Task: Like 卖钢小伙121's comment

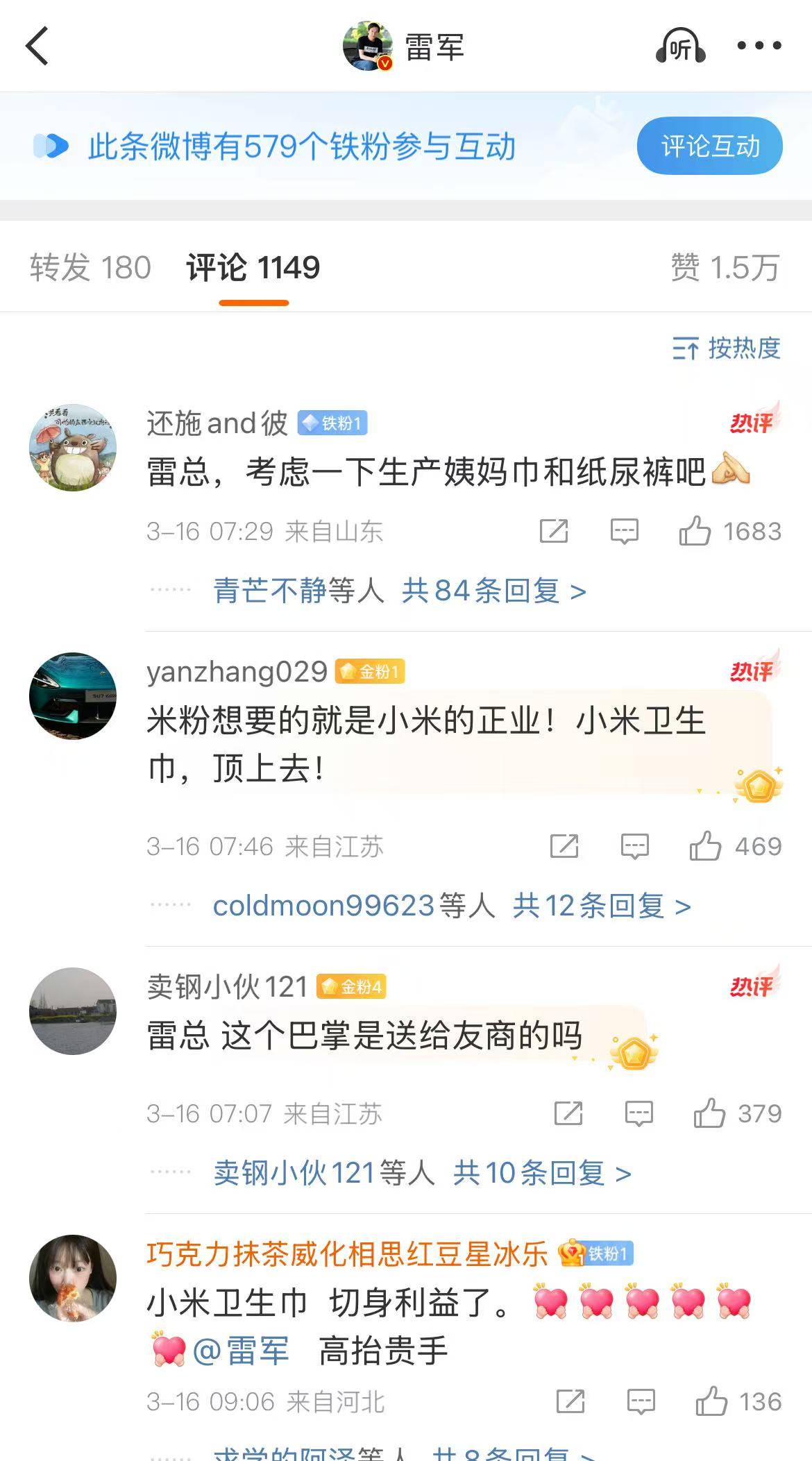Action: click(x=709, y=1114)
